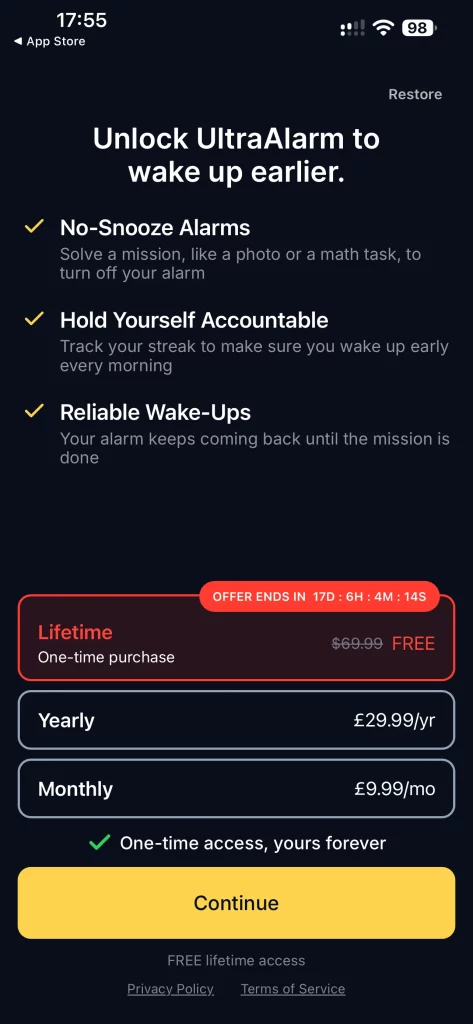Hit the yellow Continue button

tap(236, 903)
